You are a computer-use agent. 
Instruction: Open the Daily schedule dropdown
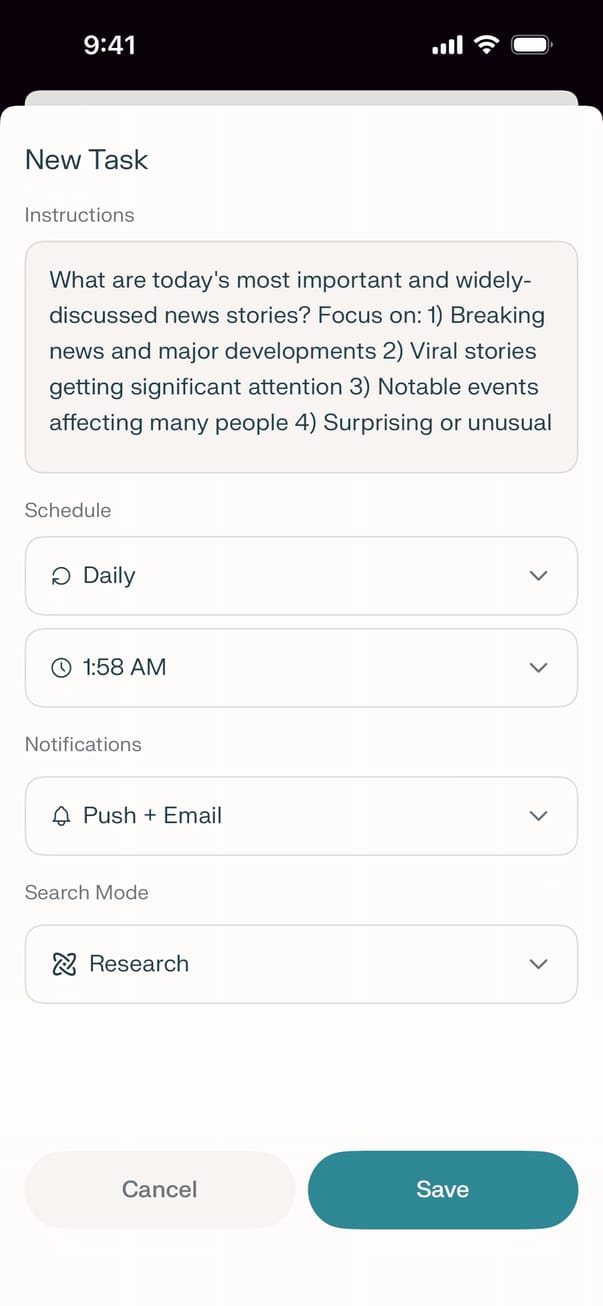(x=300, y=576)
